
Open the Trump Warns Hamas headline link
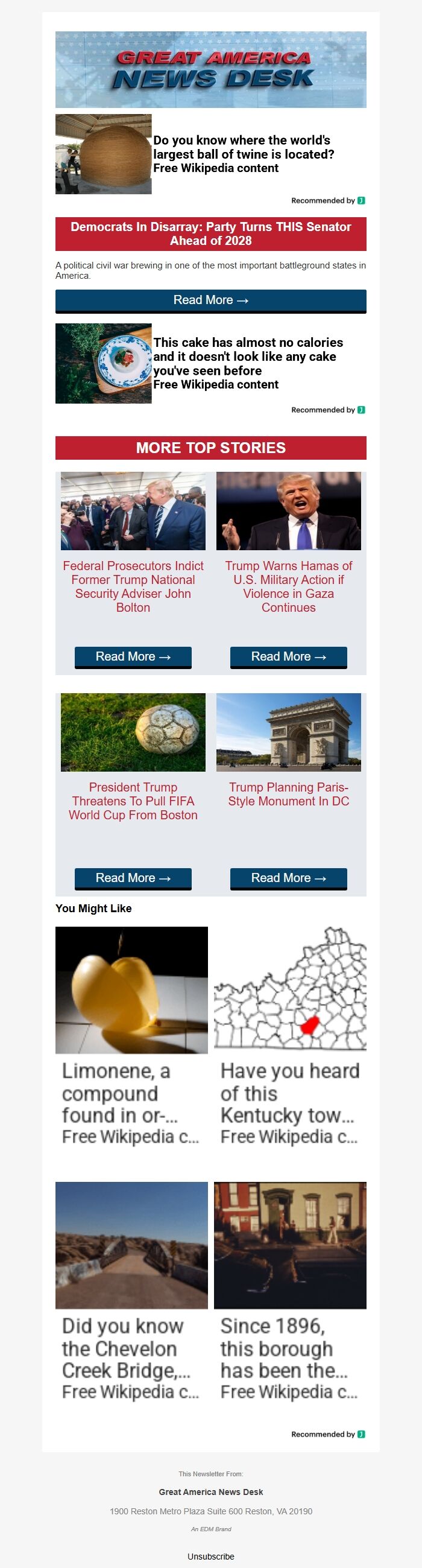[288, 586]
